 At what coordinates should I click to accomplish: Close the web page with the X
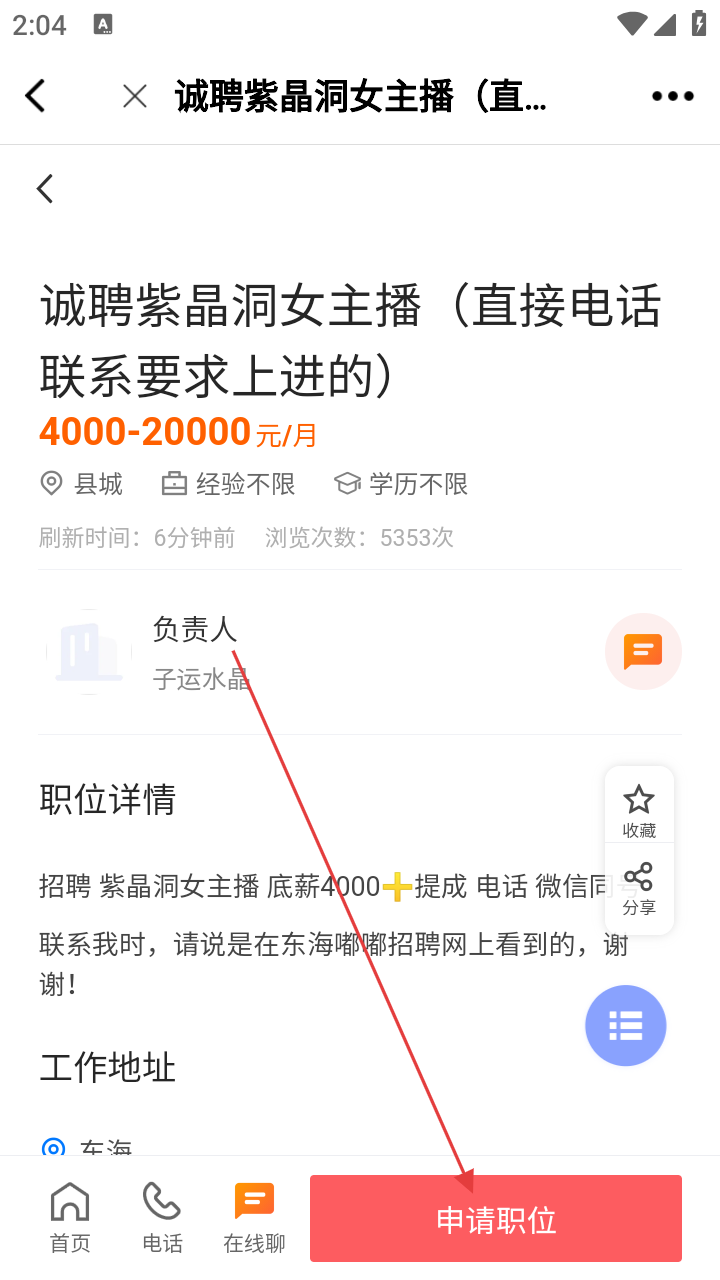click(134, 96)
